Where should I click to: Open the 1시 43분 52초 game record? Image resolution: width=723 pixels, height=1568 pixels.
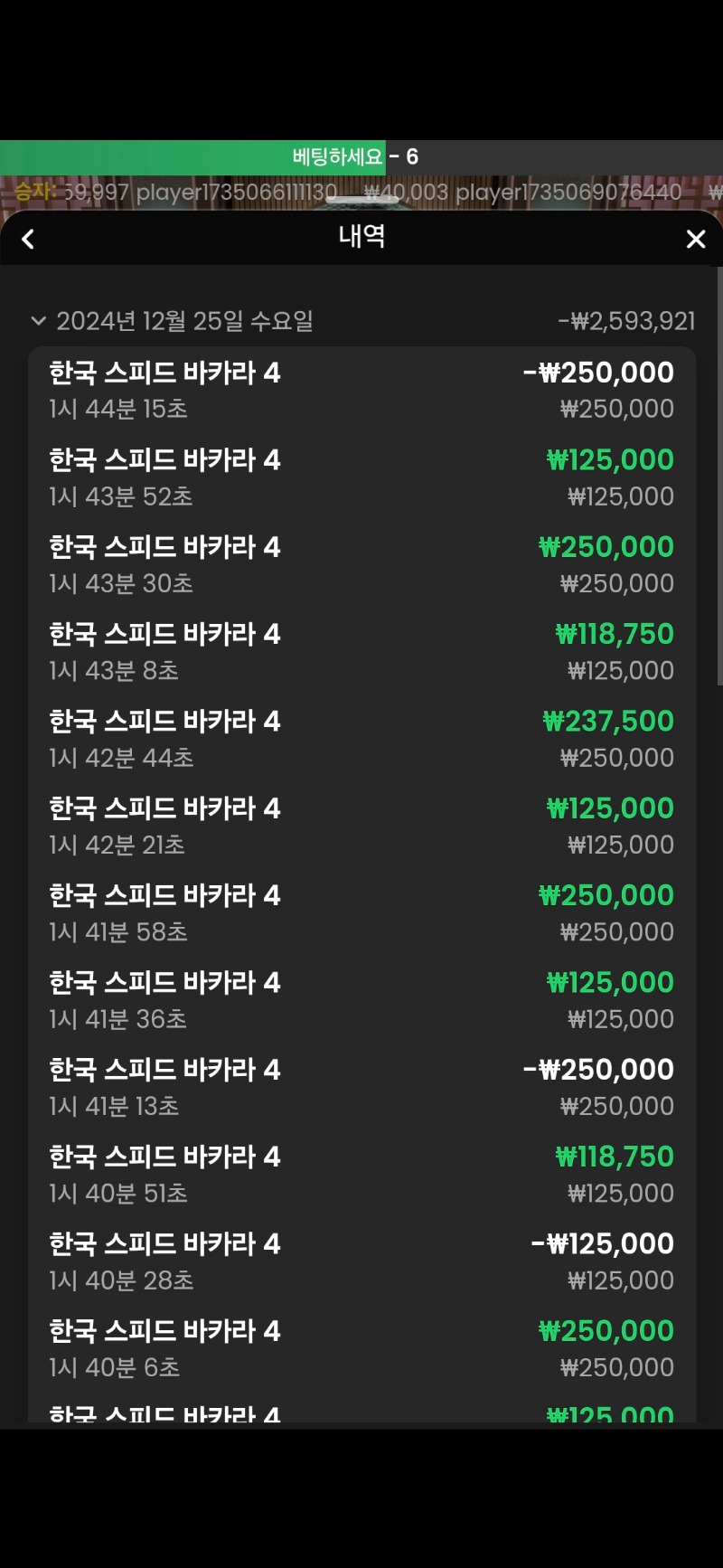click(x=361, y=477)
